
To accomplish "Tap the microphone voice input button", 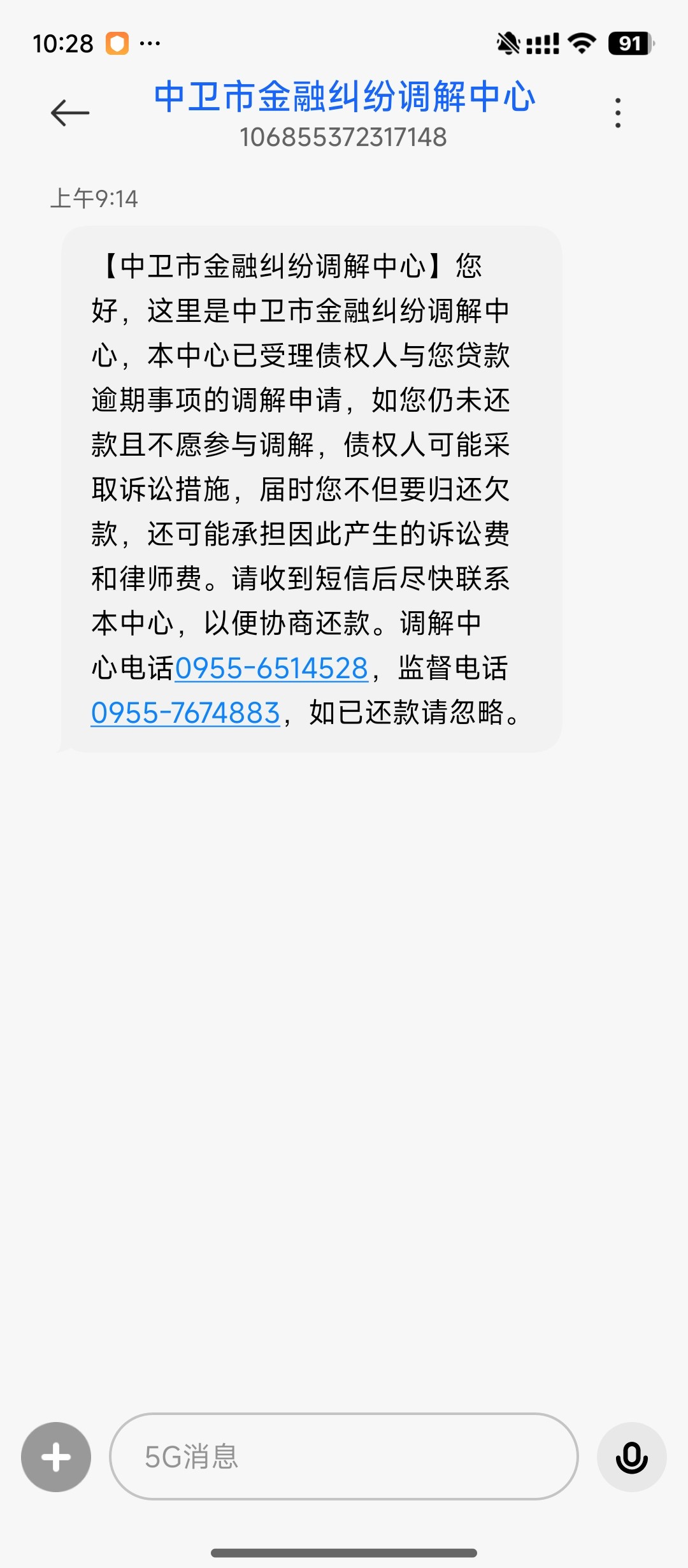I will [631, 1457].
